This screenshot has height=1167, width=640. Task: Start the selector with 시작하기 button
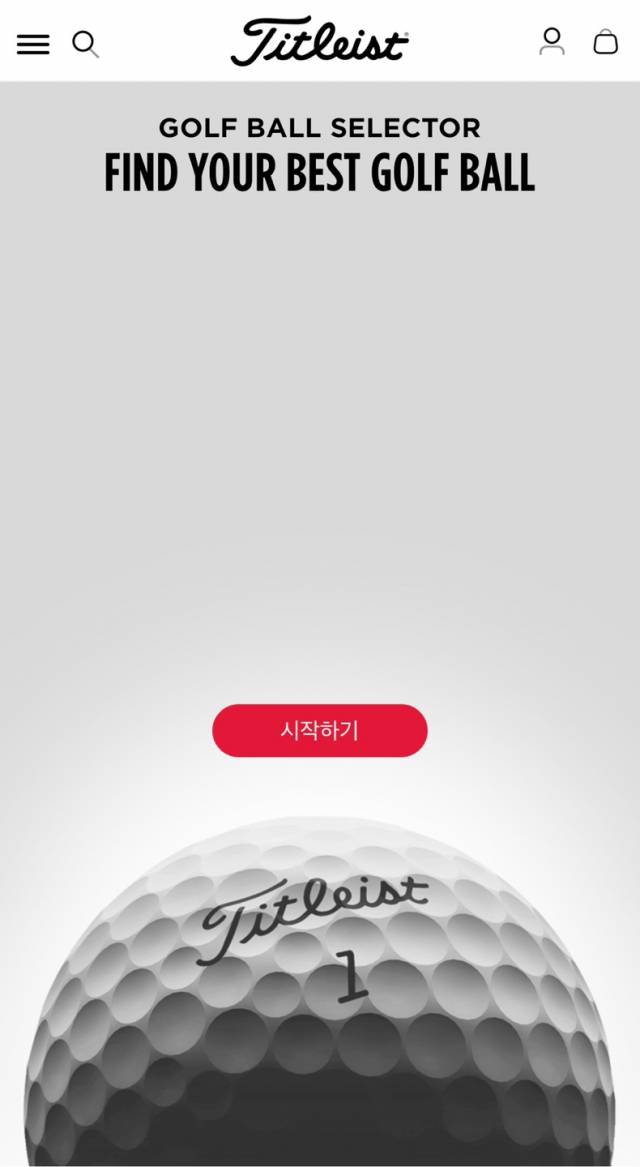click(320, 731)
